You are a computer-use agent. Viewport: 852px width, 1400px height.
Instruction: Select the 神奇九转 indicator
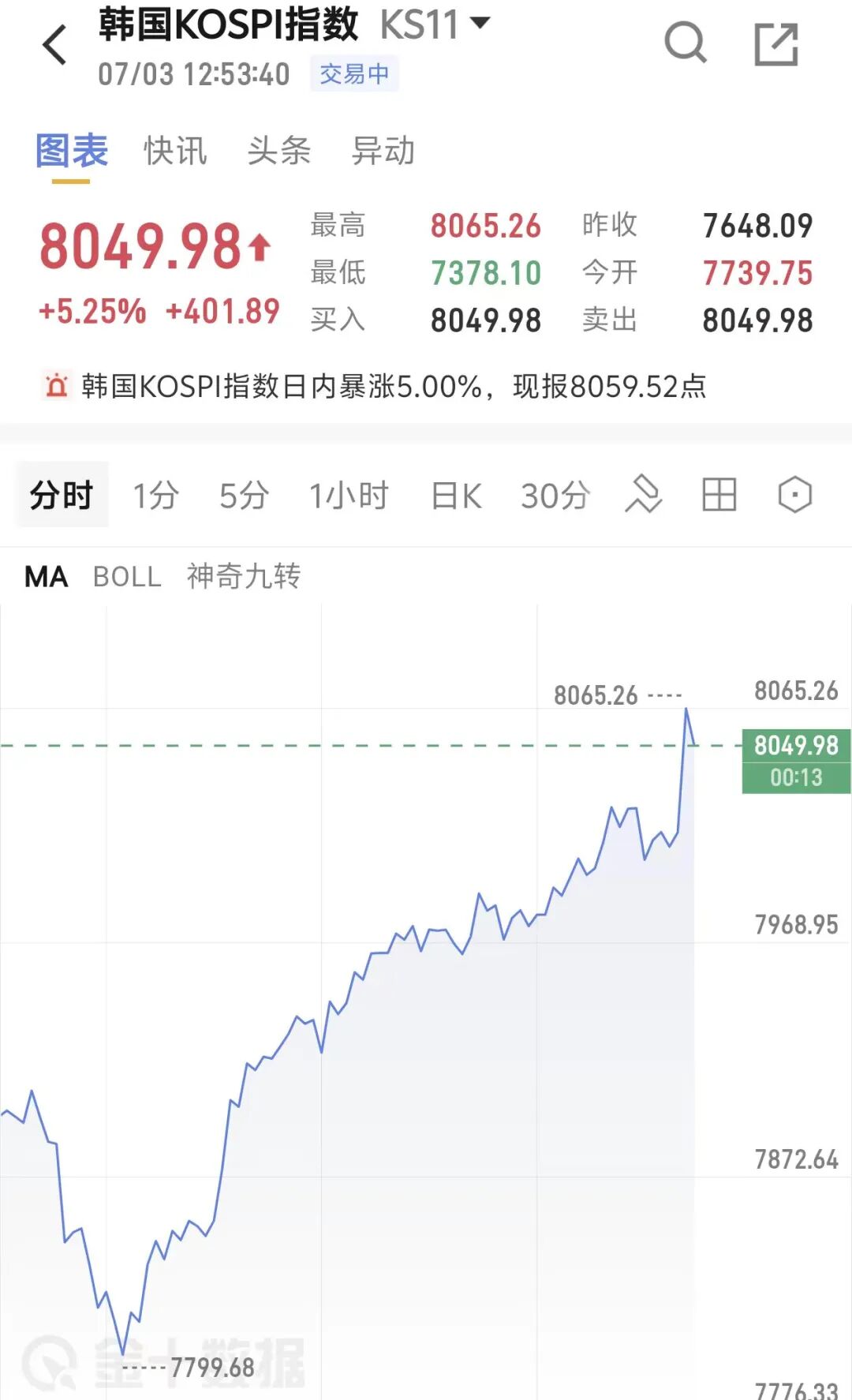point(244,576)
